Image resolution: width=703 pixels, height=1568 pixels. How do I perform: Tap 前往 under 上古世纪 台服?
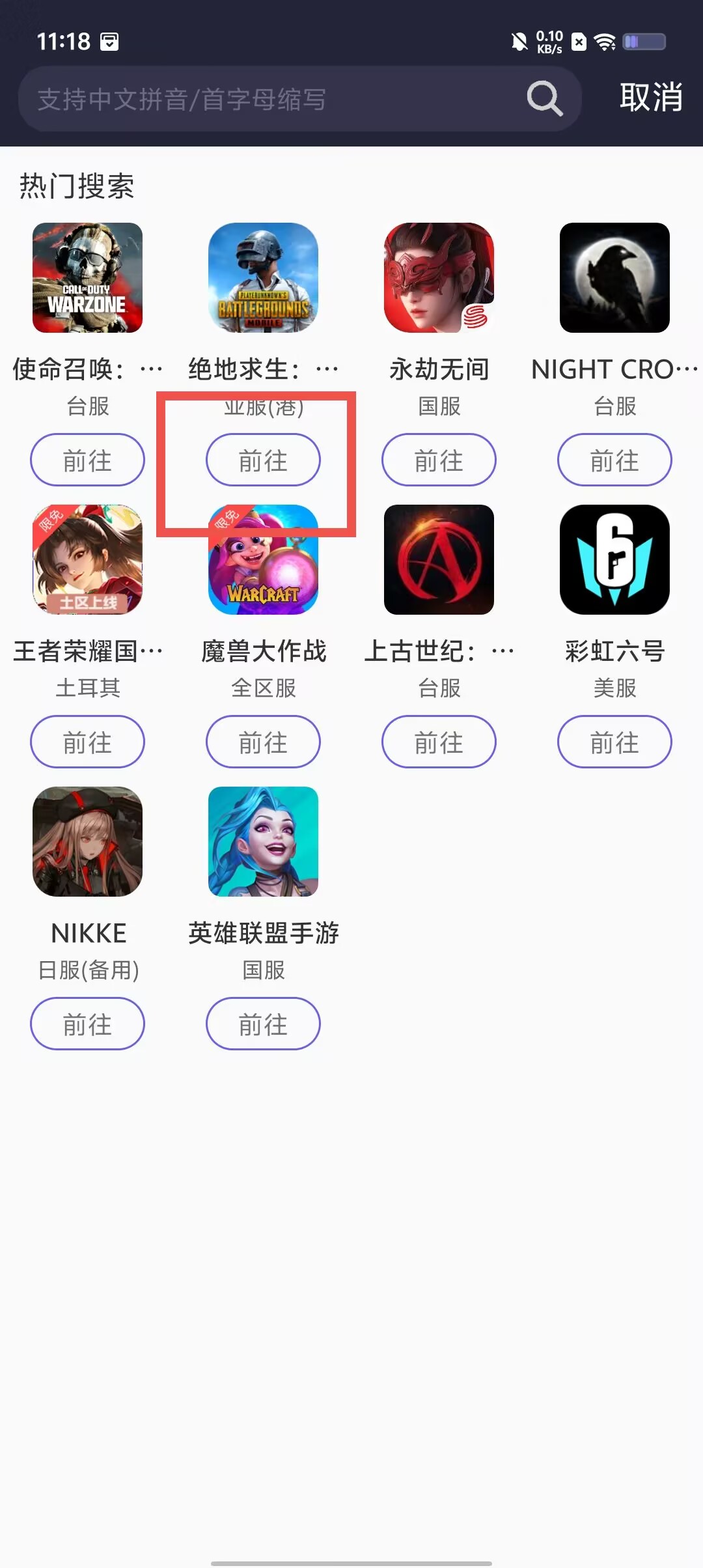coord(439,742)
